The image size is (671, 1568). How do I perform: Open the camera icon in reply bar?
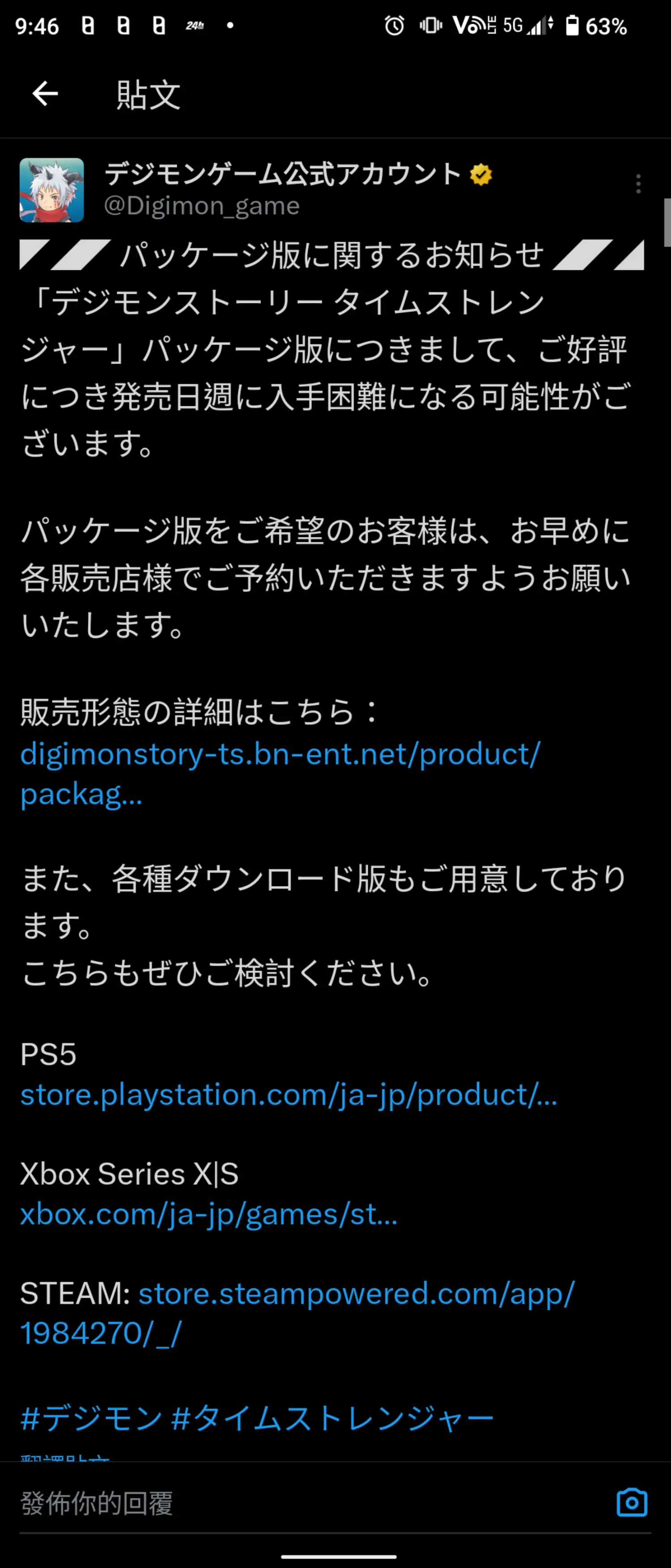point(632,1503)
